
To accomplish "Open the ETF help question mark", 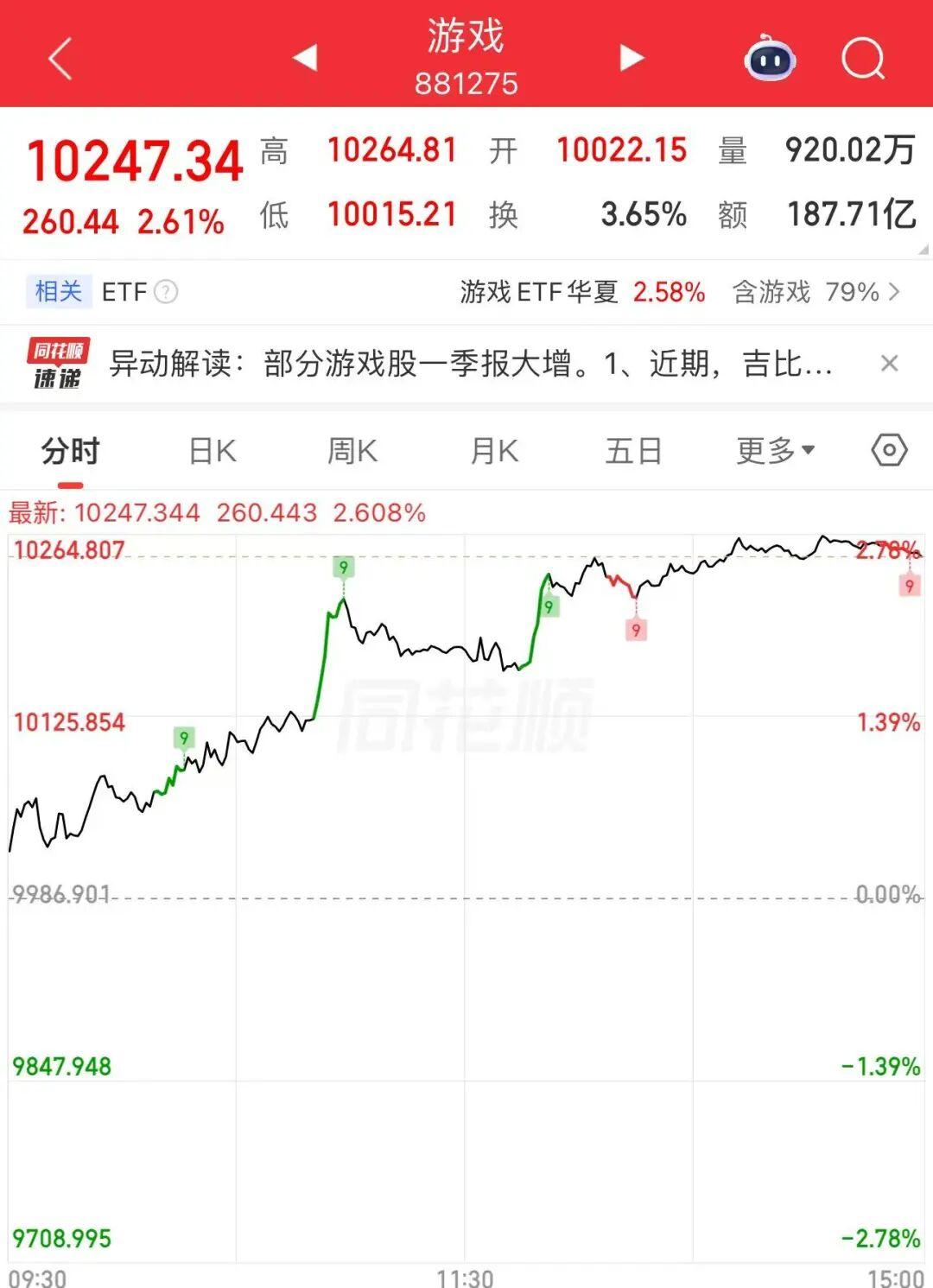I will coord(166,292).
